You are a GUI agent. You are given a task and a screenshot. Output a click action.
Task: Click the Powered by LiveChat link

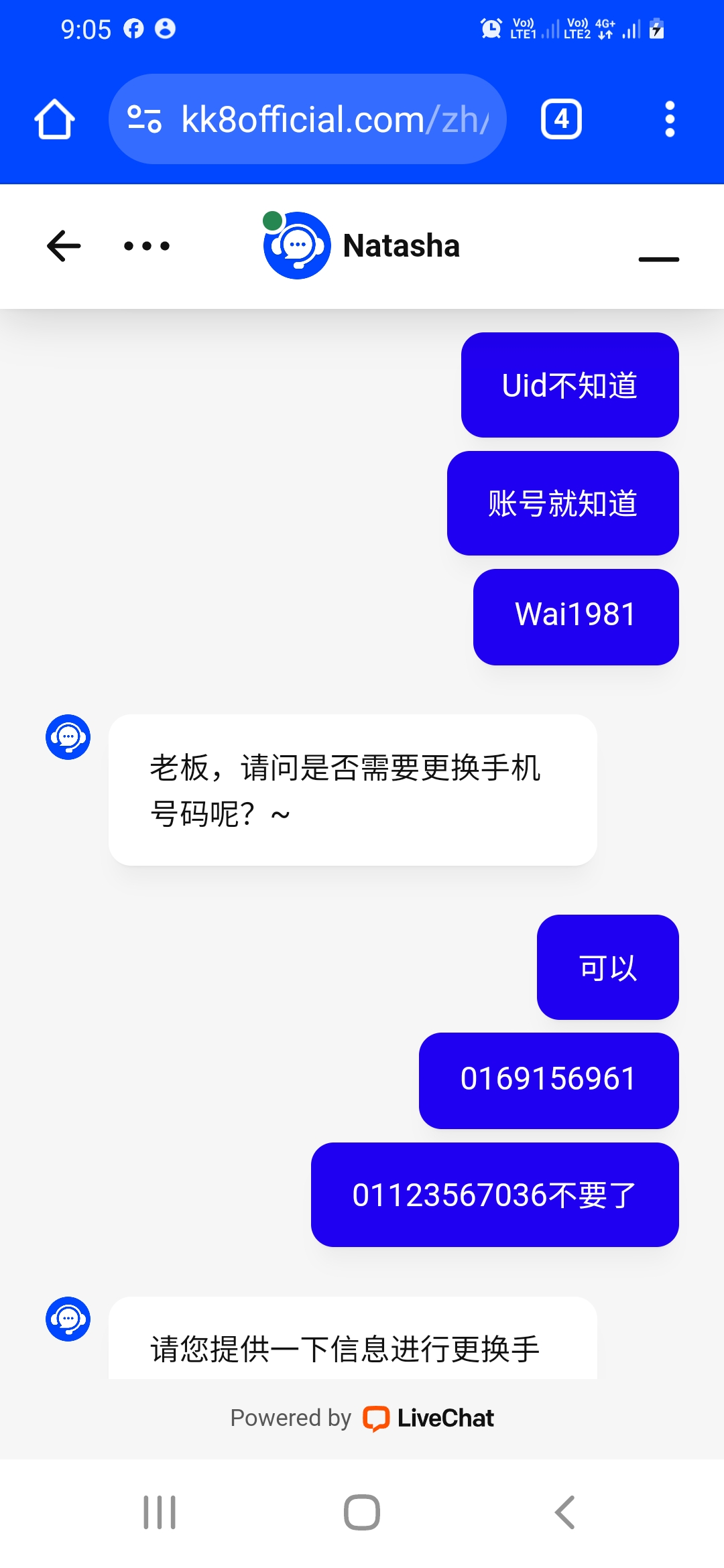coord(362,1417)
